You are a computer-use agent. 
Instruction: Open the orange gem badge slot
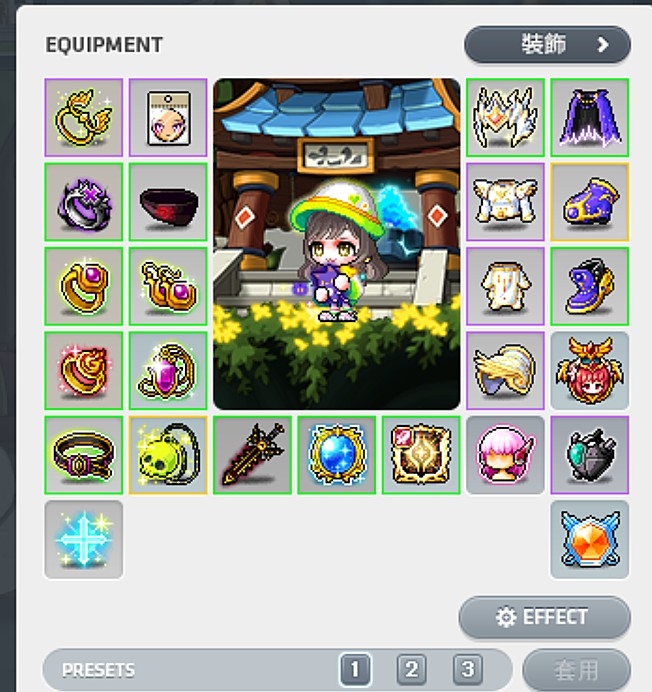pyautogui.click(x=589, y=540)
